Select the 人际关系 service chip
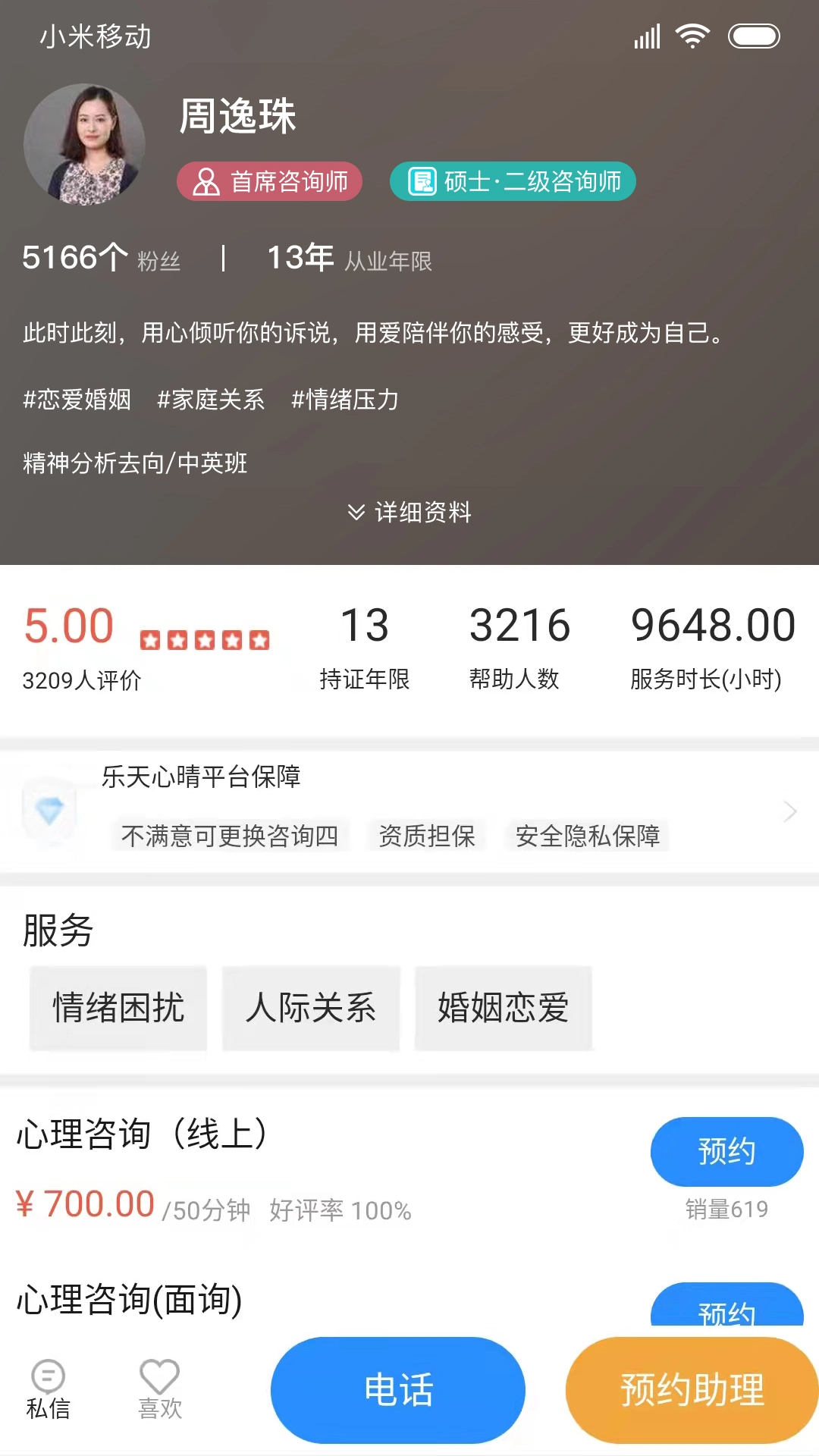819x1456 pixels. 311,1008
